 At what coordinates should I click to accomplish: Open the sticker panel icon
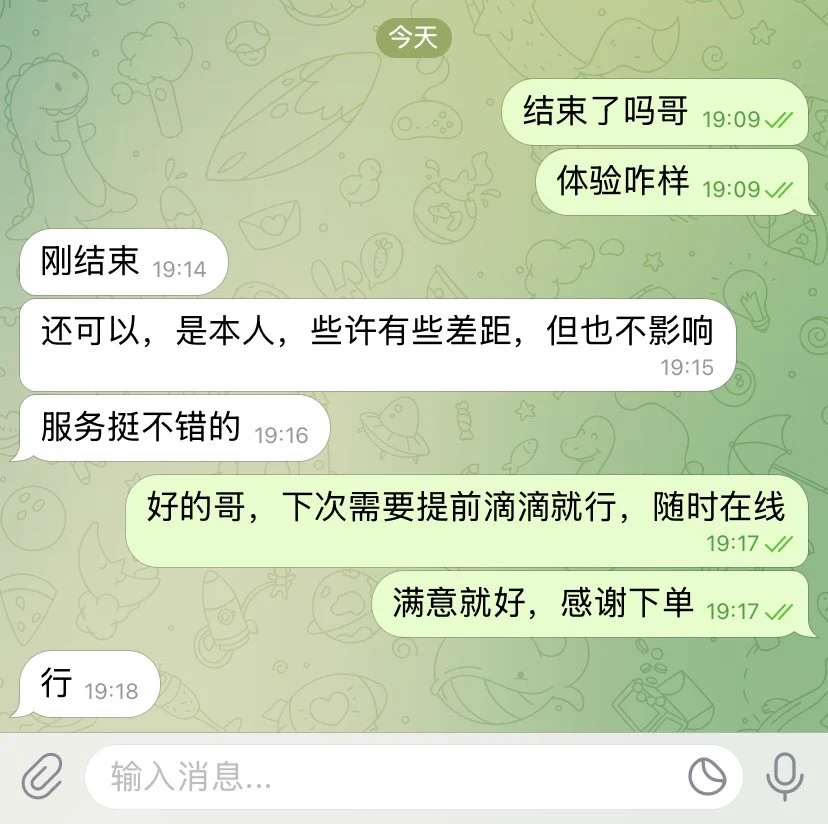click(708, 777)
